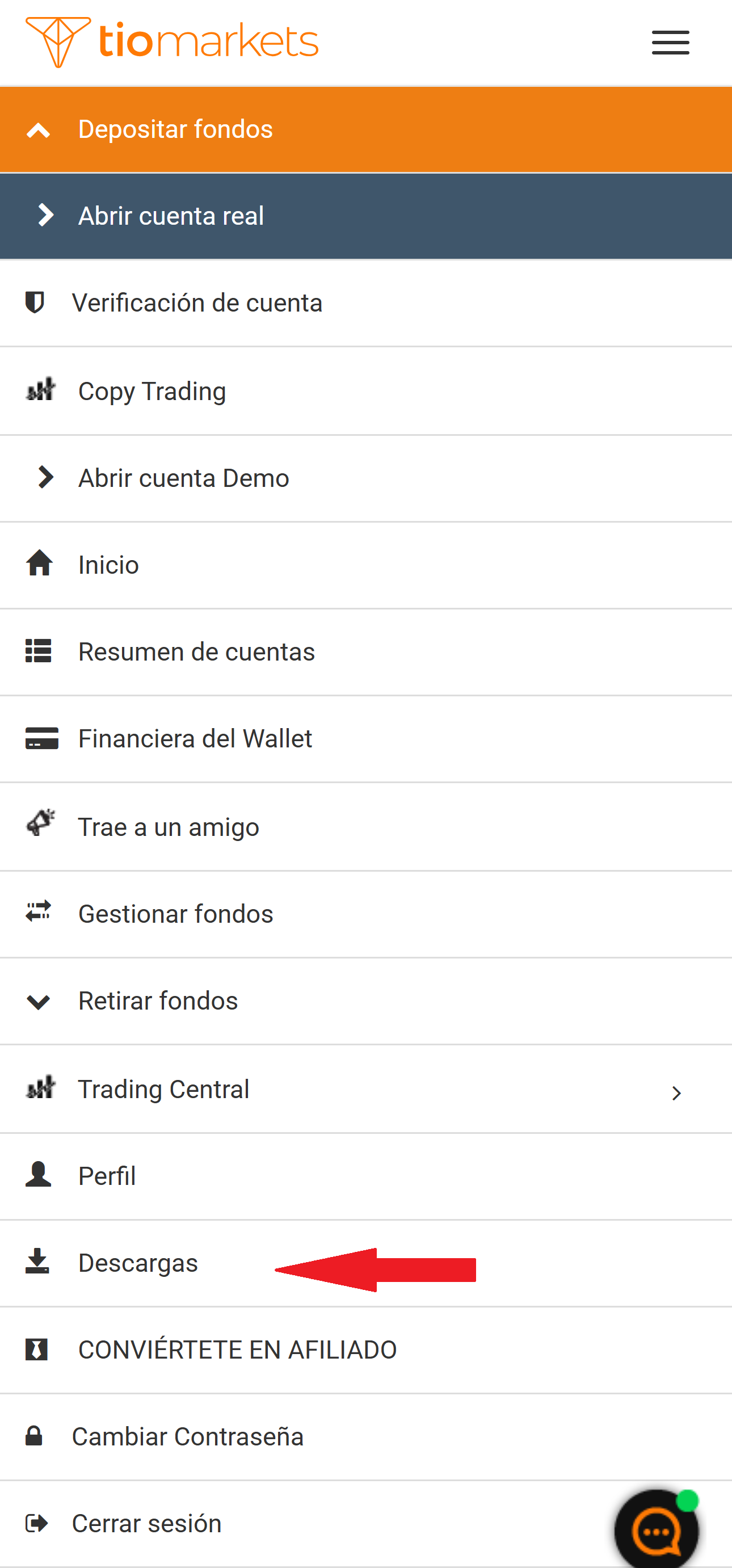This screenshot has height=1568, width=732.
Task: Tap Trae a un amigo
Action: tap(169, 827)
